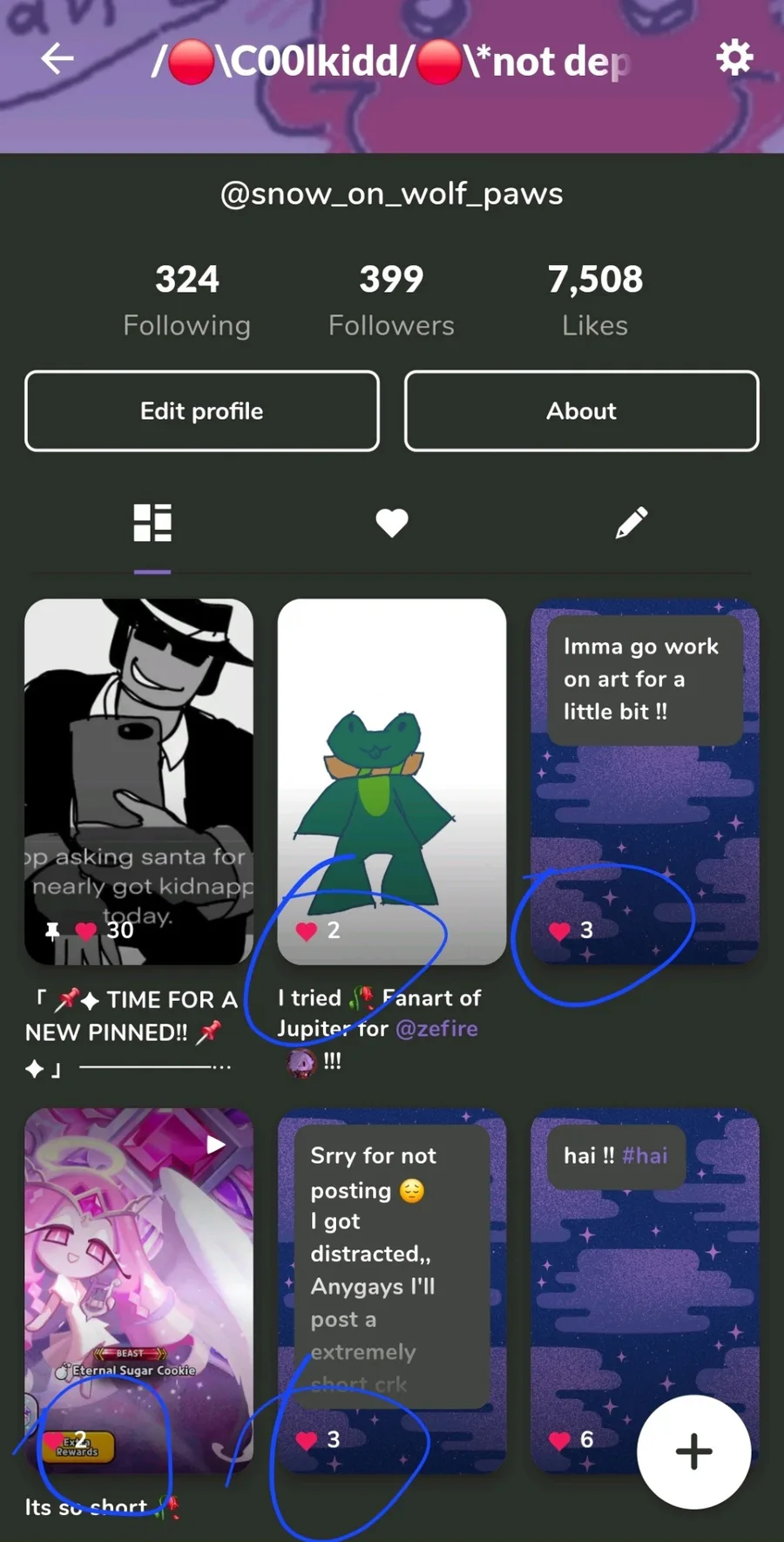Image resolution: width=784 pixels, height=1542 pixels.
Task: Switch to the pencil drafts tab
Action: [x=631, y=523]
